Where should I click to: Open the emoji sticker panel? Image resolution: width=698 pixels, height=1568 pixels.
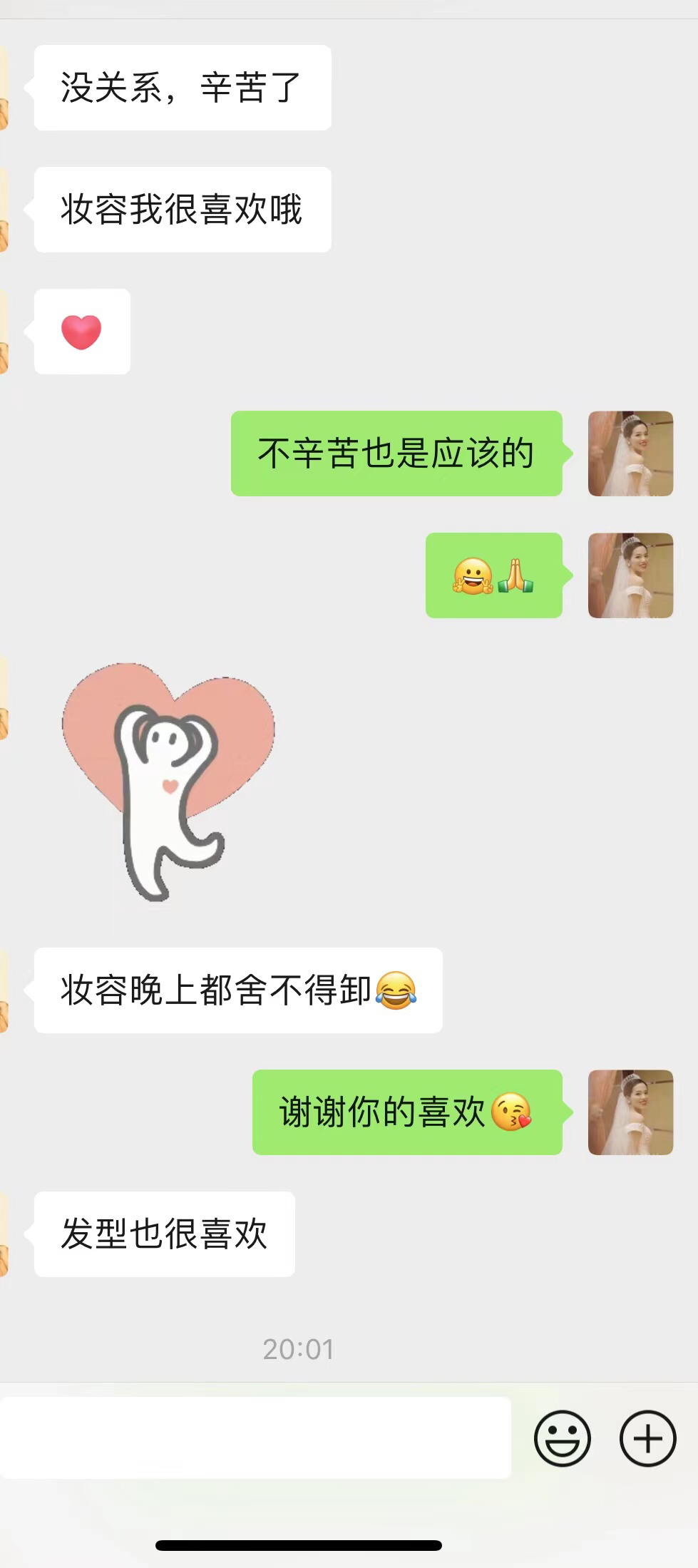(563, 1438)
